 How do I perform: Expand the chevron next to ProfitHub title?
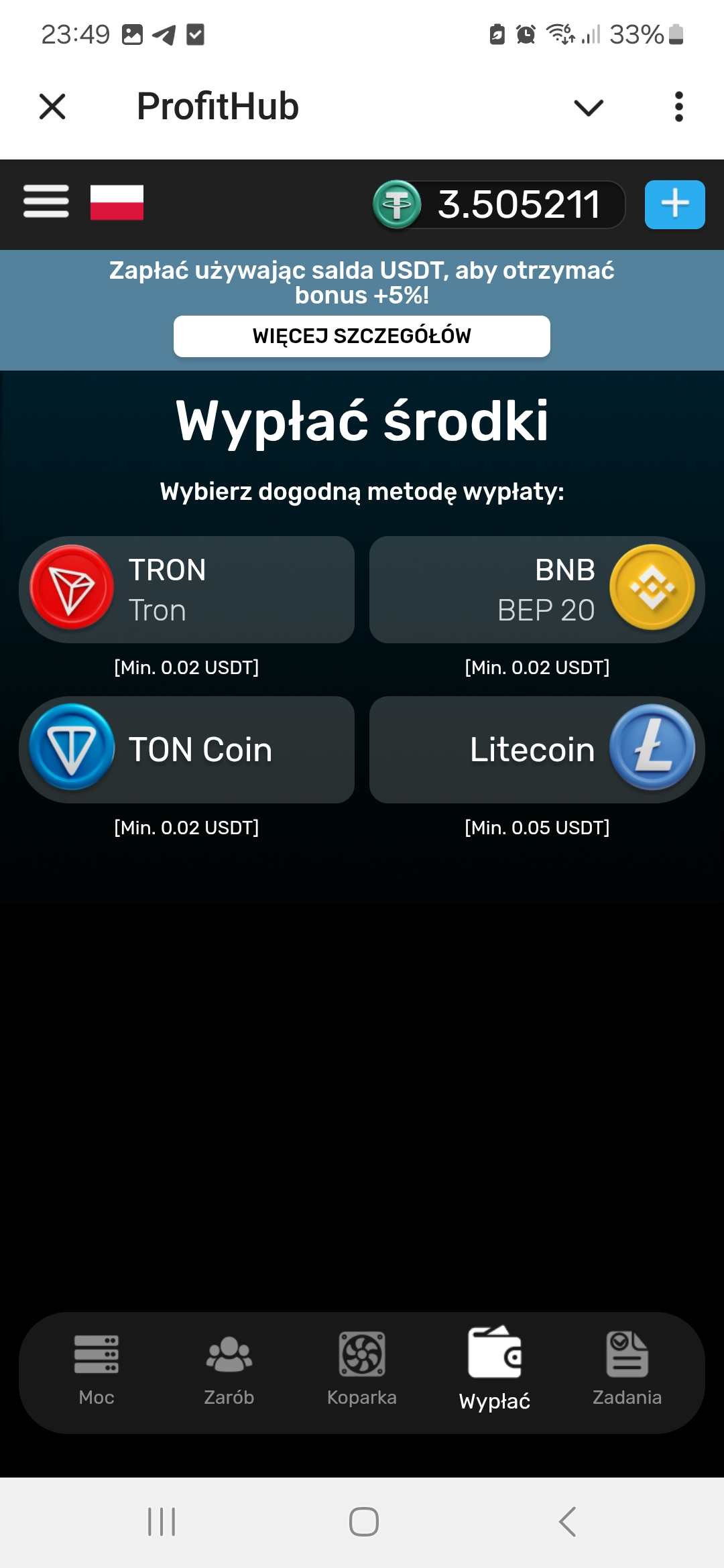[x=589, y=107]
